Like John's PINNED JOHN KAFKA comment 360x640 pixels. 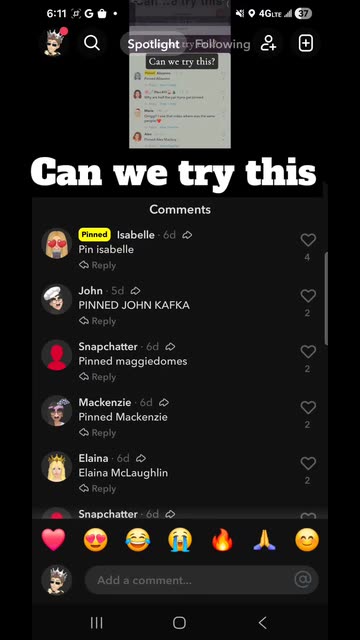click(308, 296)
